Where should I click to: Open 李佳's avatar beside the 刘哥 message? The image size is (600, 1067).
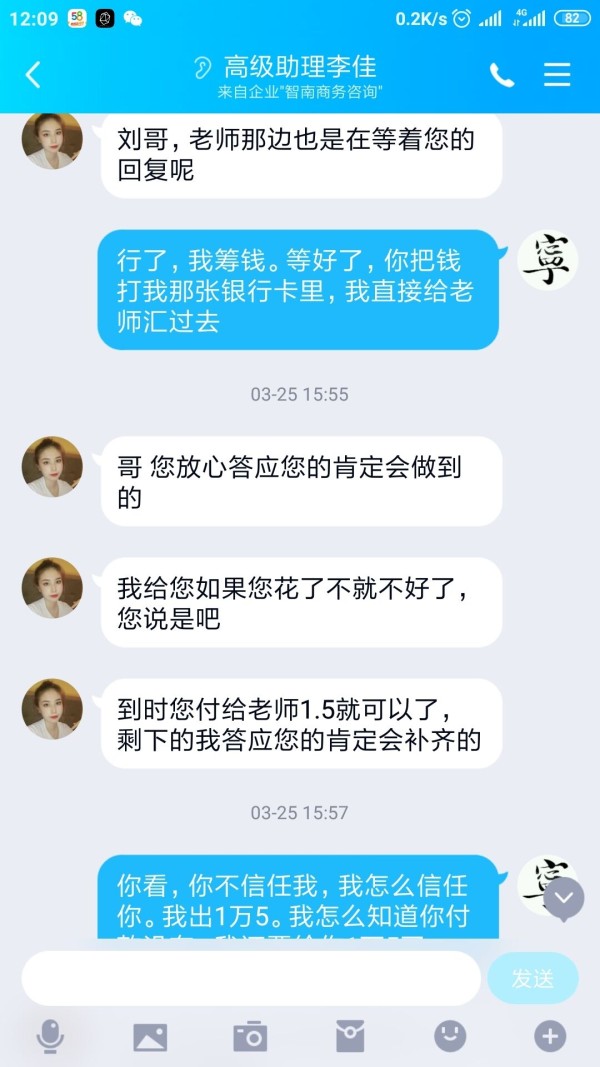click(x=52, y=139)
